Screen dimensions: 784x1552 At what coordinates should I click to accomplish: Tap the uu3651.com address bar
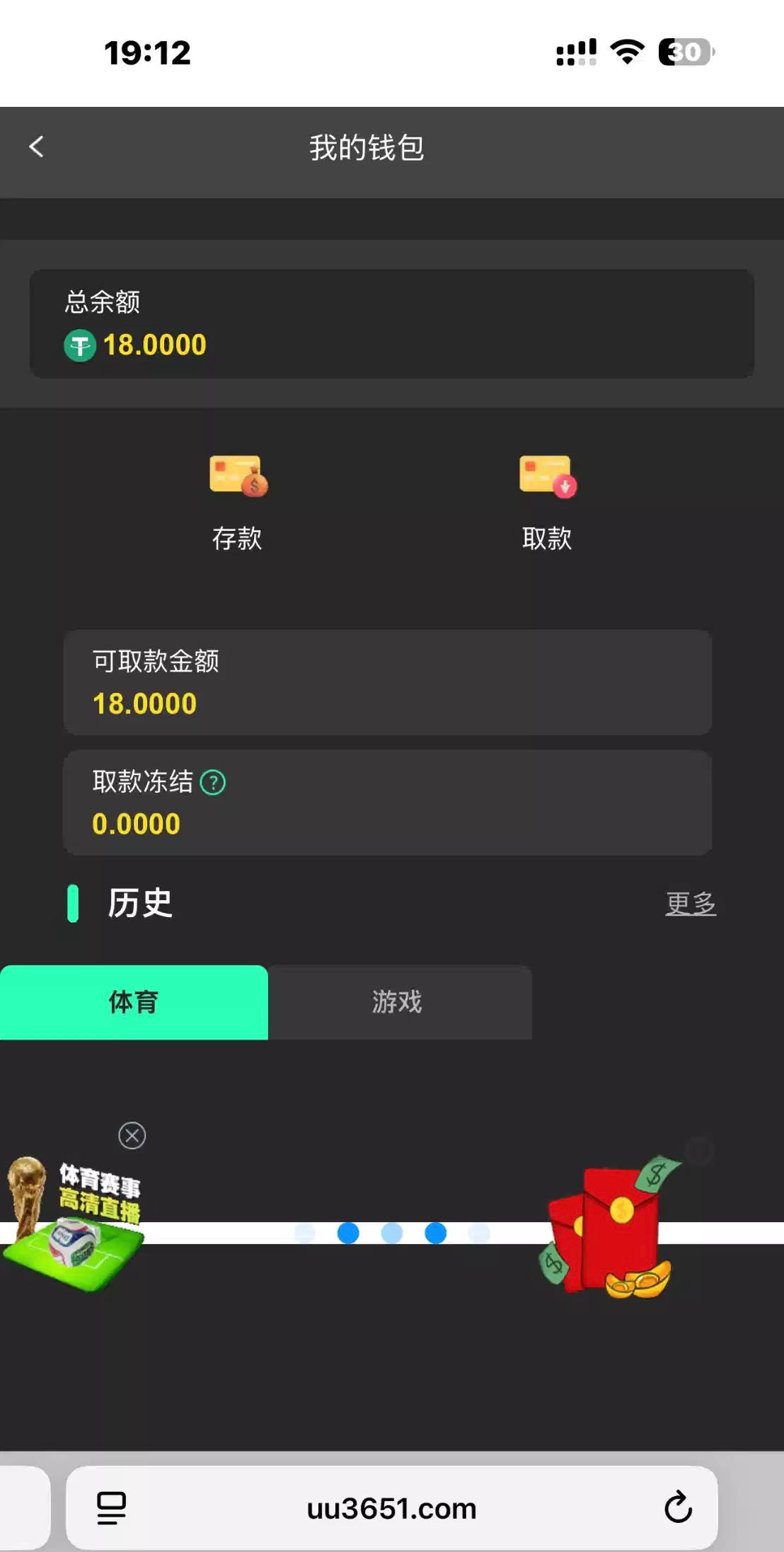(x=391, y=1508)
